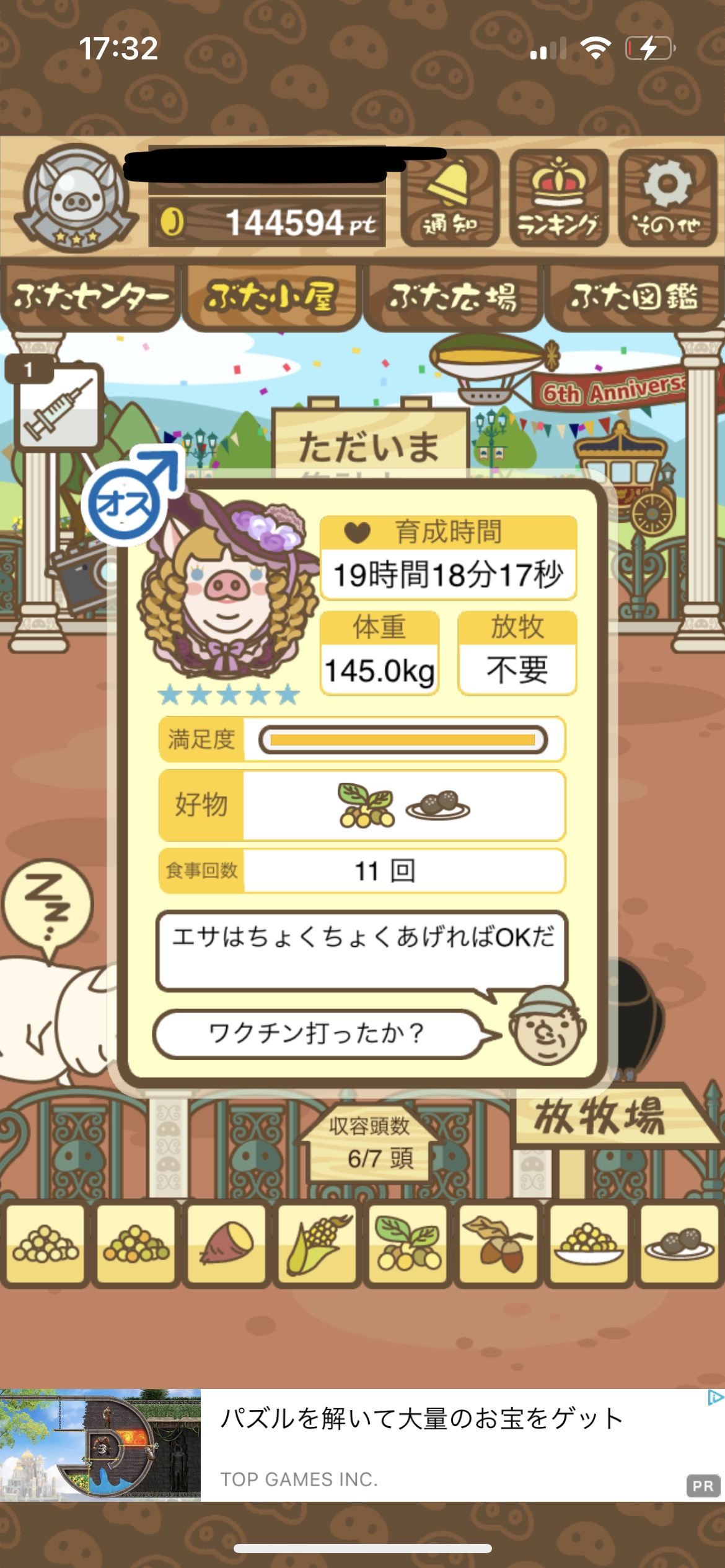
Task: Select the leafy beans feed
Action: point(407,1242)
